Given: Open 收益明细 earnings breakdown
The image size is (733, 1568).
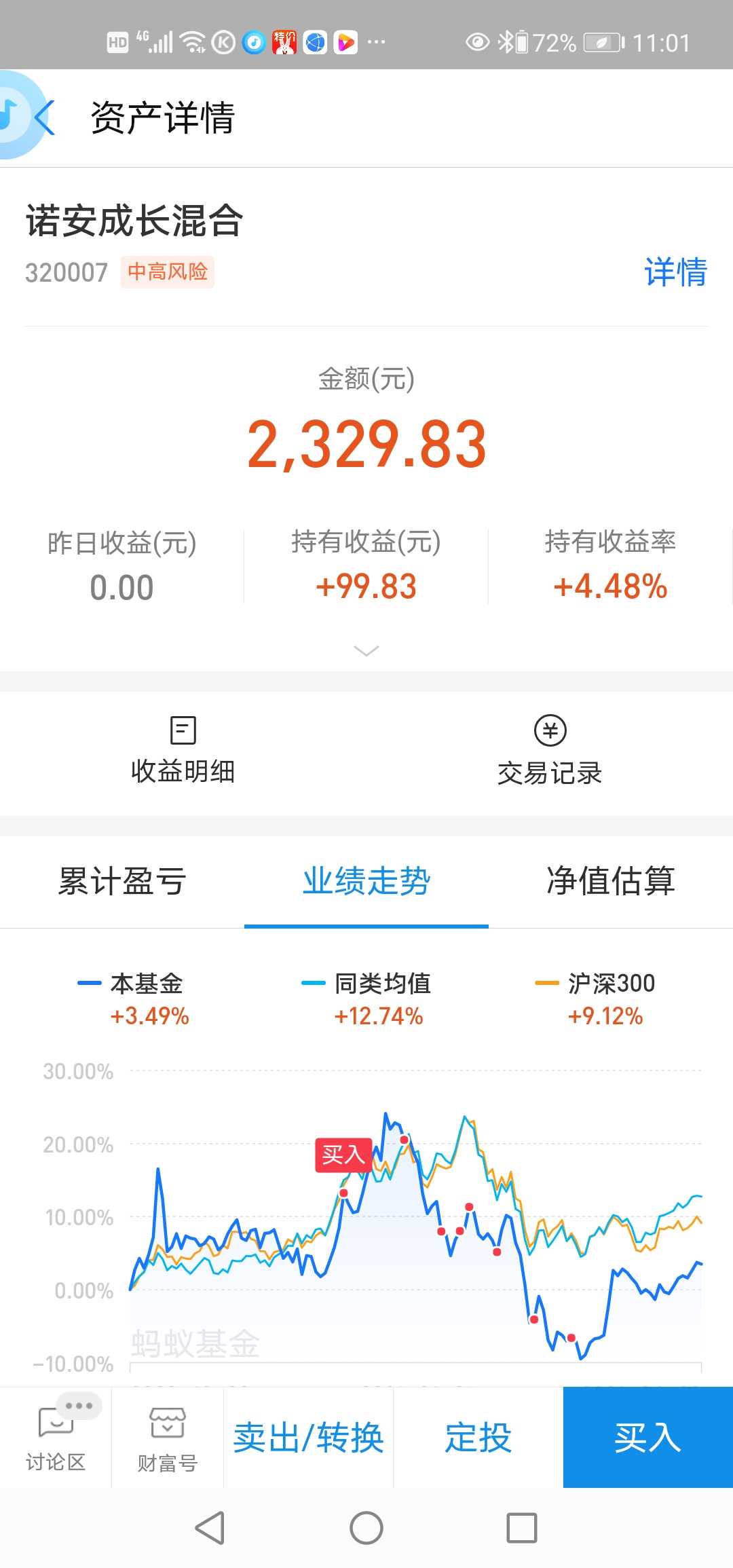Looking at the screenshot, I should point(183,751).
